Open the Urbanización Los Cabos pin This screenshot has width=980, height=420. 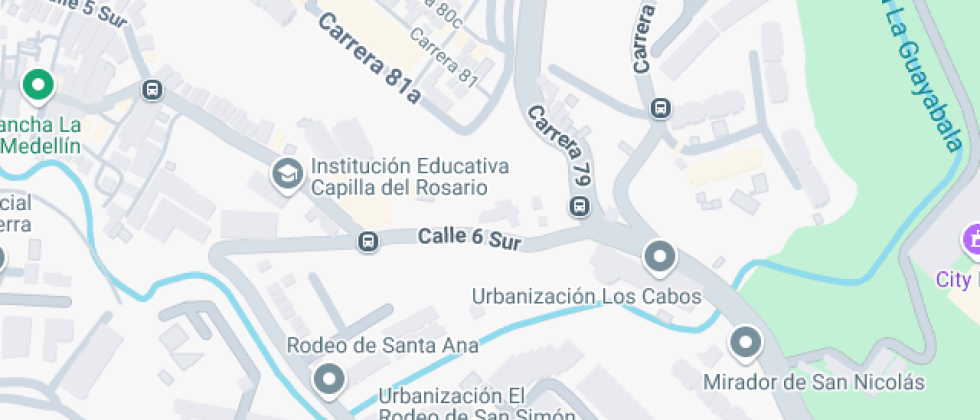[659, 258]
